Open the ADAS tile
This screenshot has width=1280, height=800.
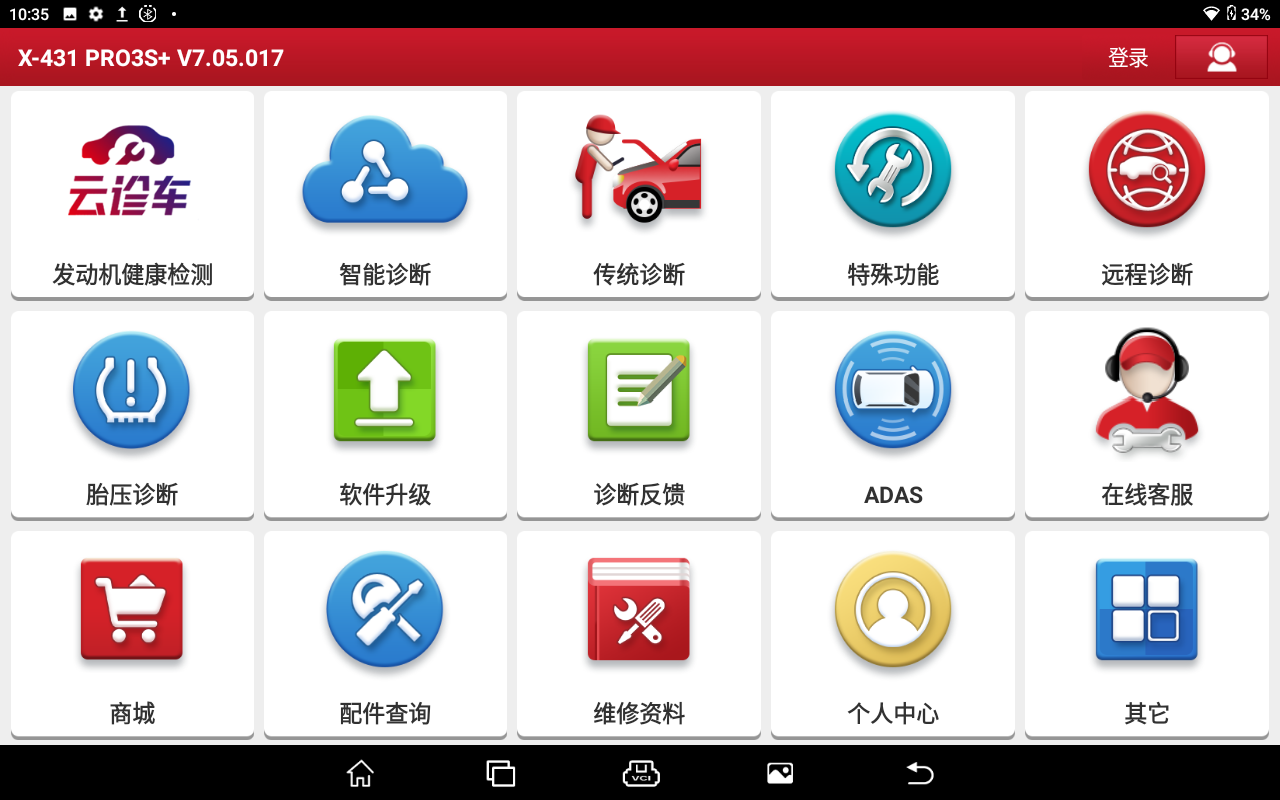coord(893,415)
